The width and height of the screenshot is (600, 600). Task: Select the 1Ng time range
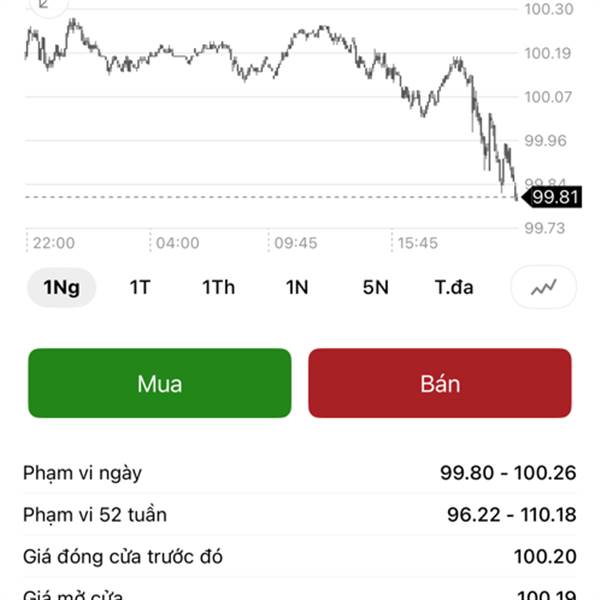tap(62, 288)
